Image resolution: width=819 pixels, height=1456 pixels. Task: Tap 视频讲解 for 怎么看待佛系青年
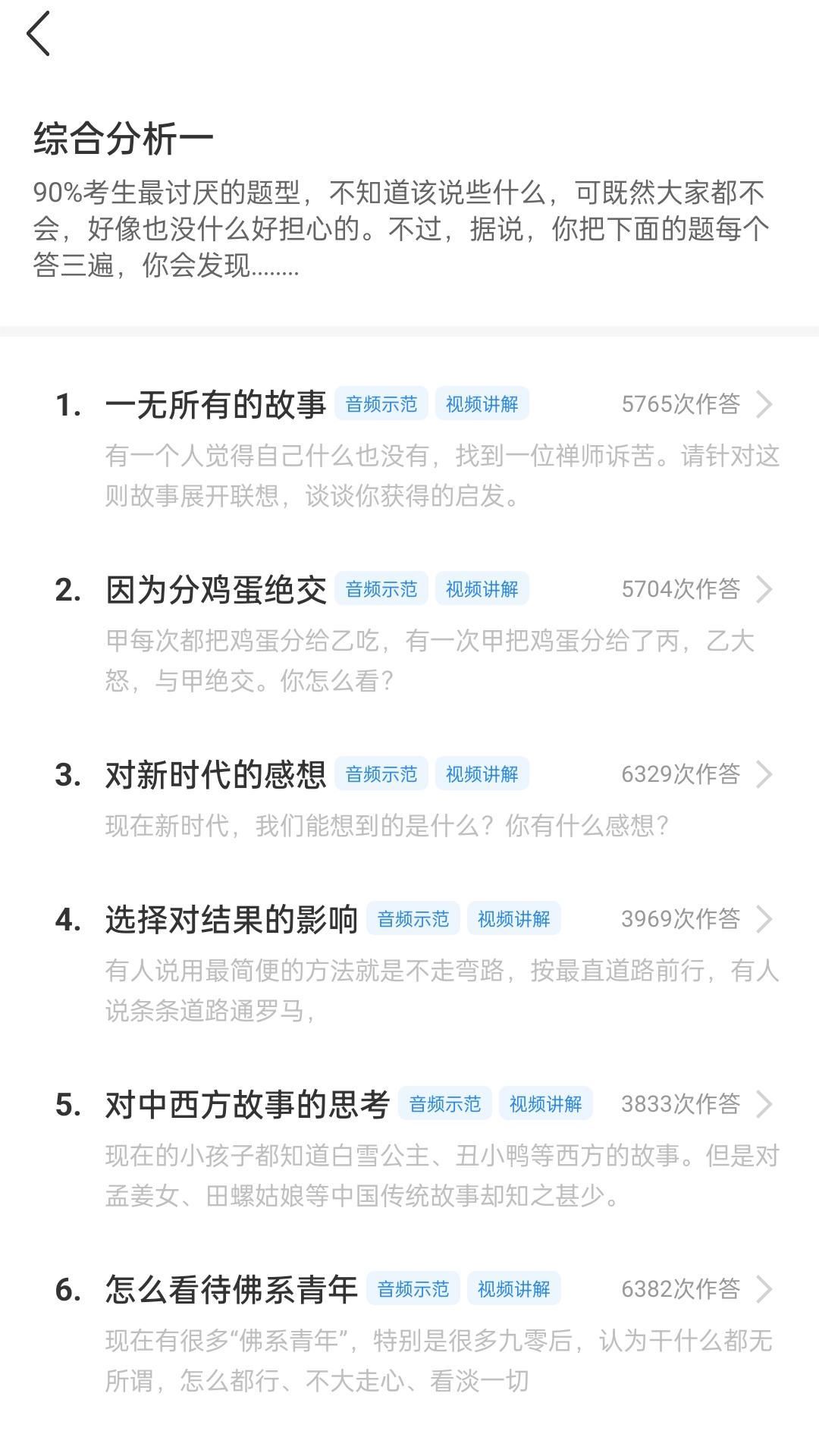point(513,1289)
